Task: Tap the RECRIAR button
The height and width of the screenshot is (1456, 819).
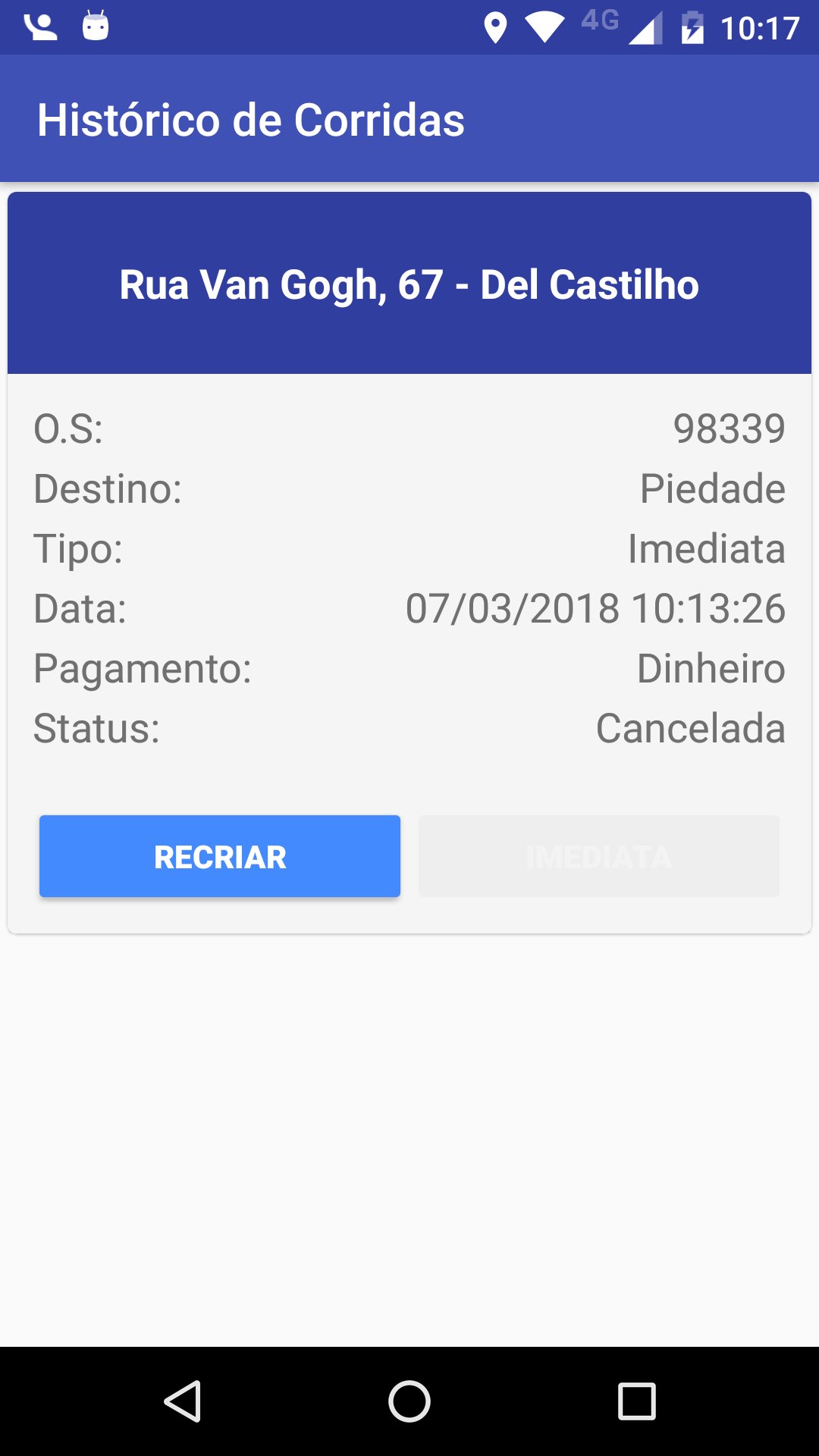Action: [x=220, y=856]
